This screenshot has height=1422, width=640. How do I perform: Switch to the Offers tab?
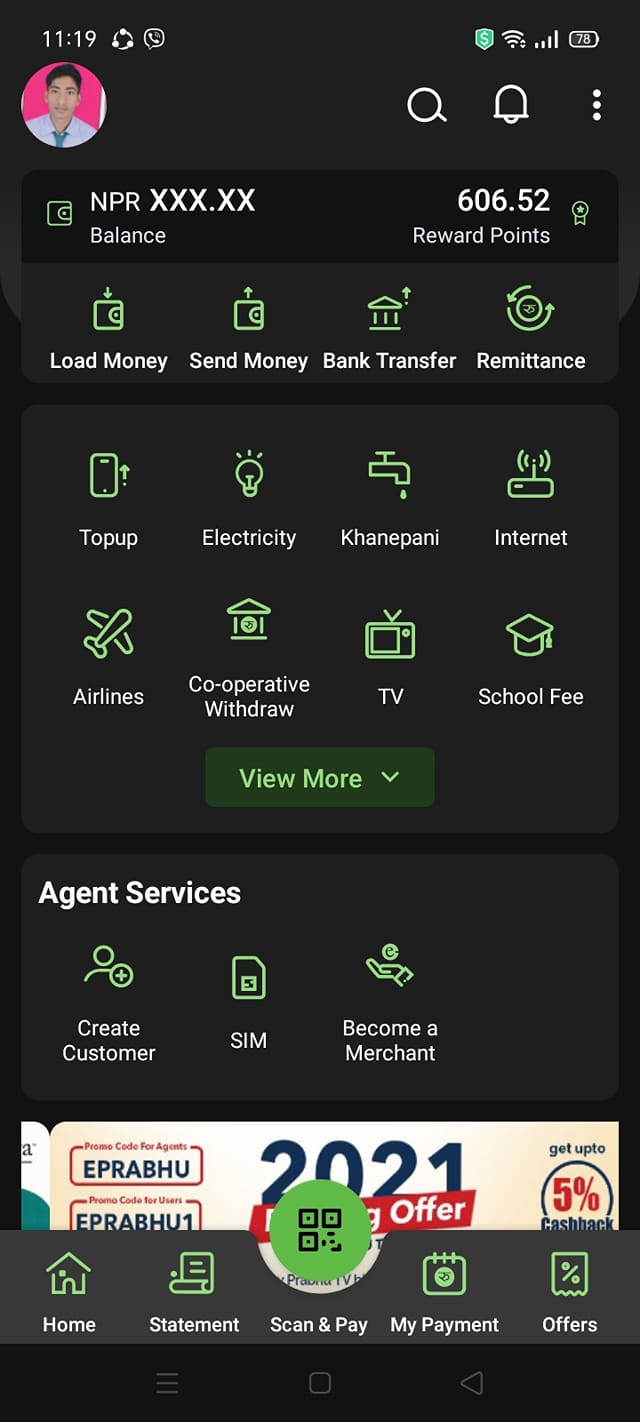tap(570, 1293)
